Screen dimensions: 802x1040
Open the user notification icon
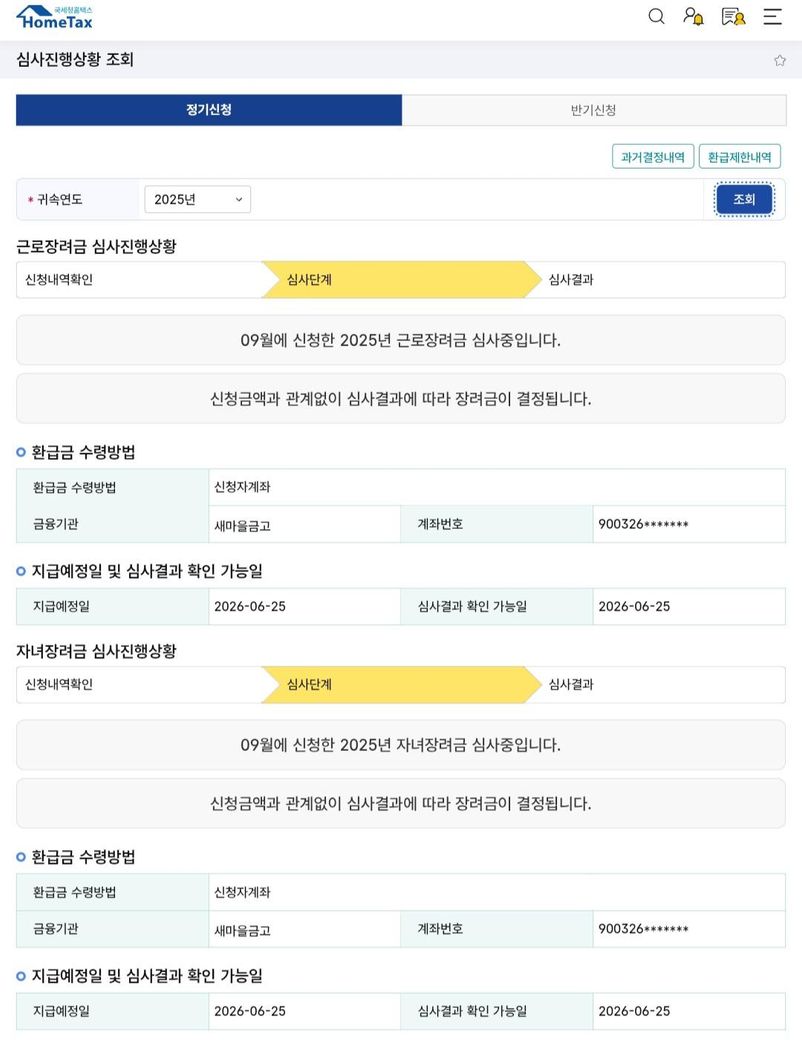tap(693, 17)
